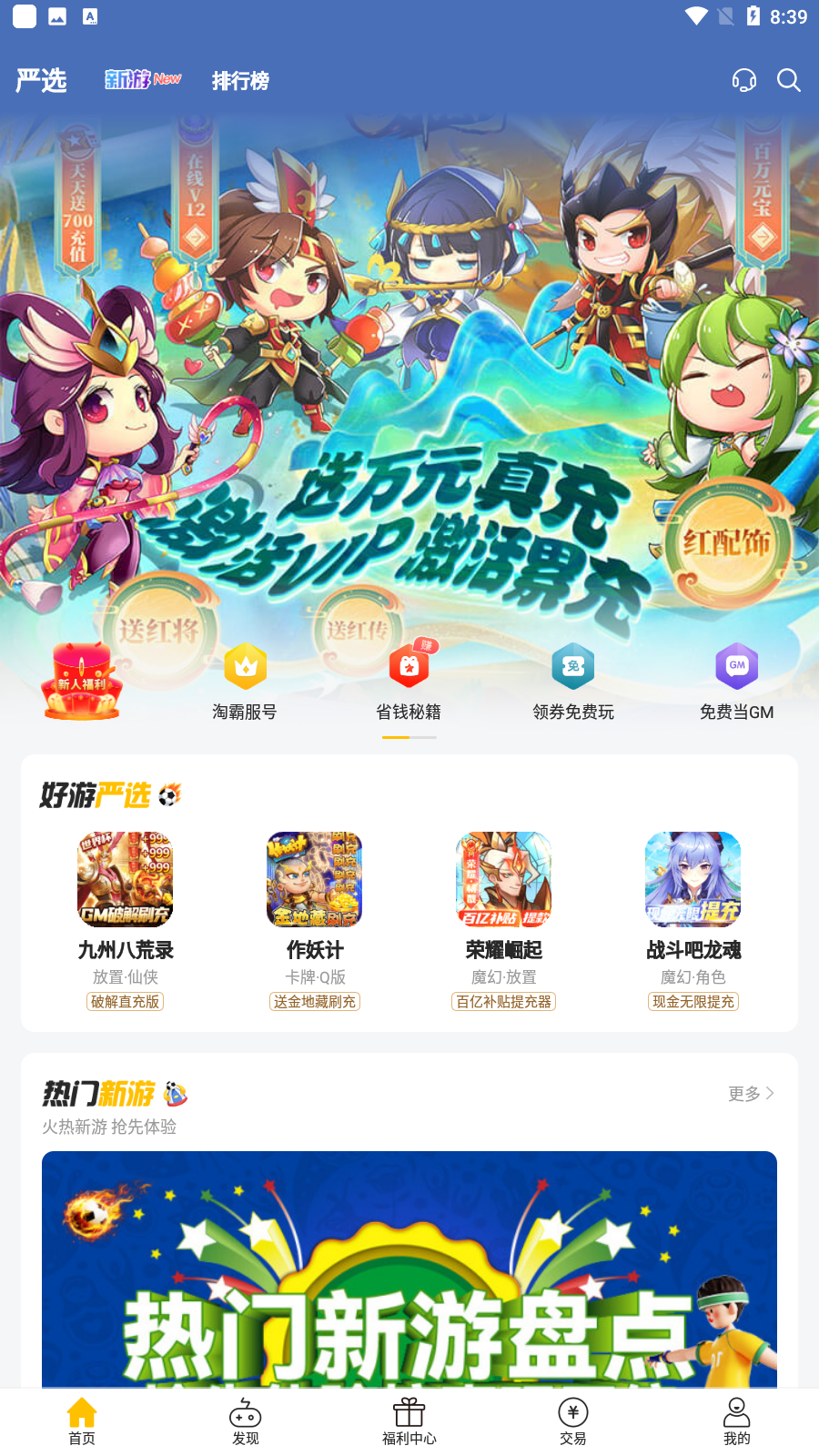The width and height of the screenshot is (819, 1456).
Task: Open the game 战斗吧龙魂
Action: click(693, 921)
